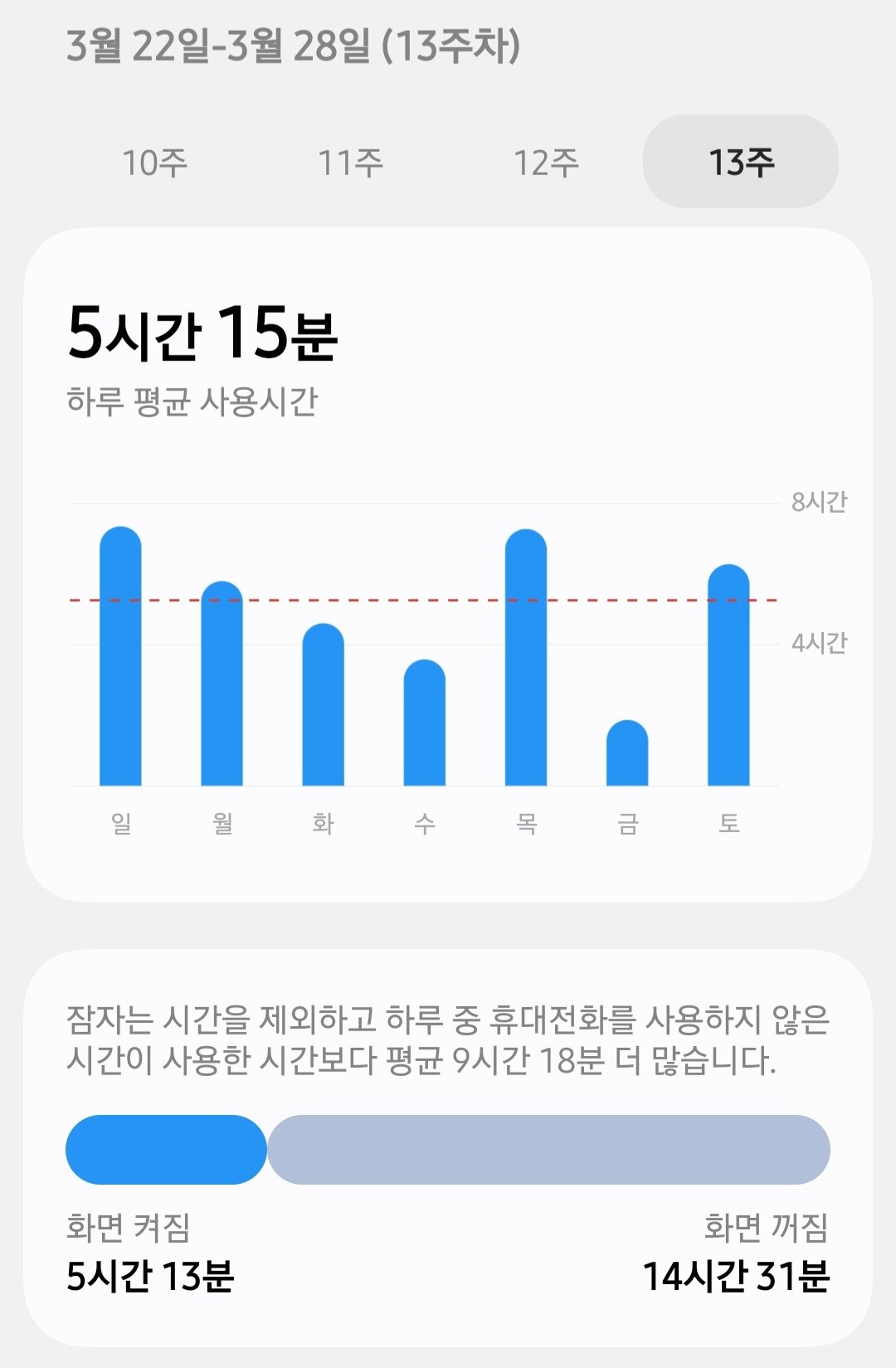Open the 12주 week tab
This screenshot has width=896, height=1368.
[546, 162]
